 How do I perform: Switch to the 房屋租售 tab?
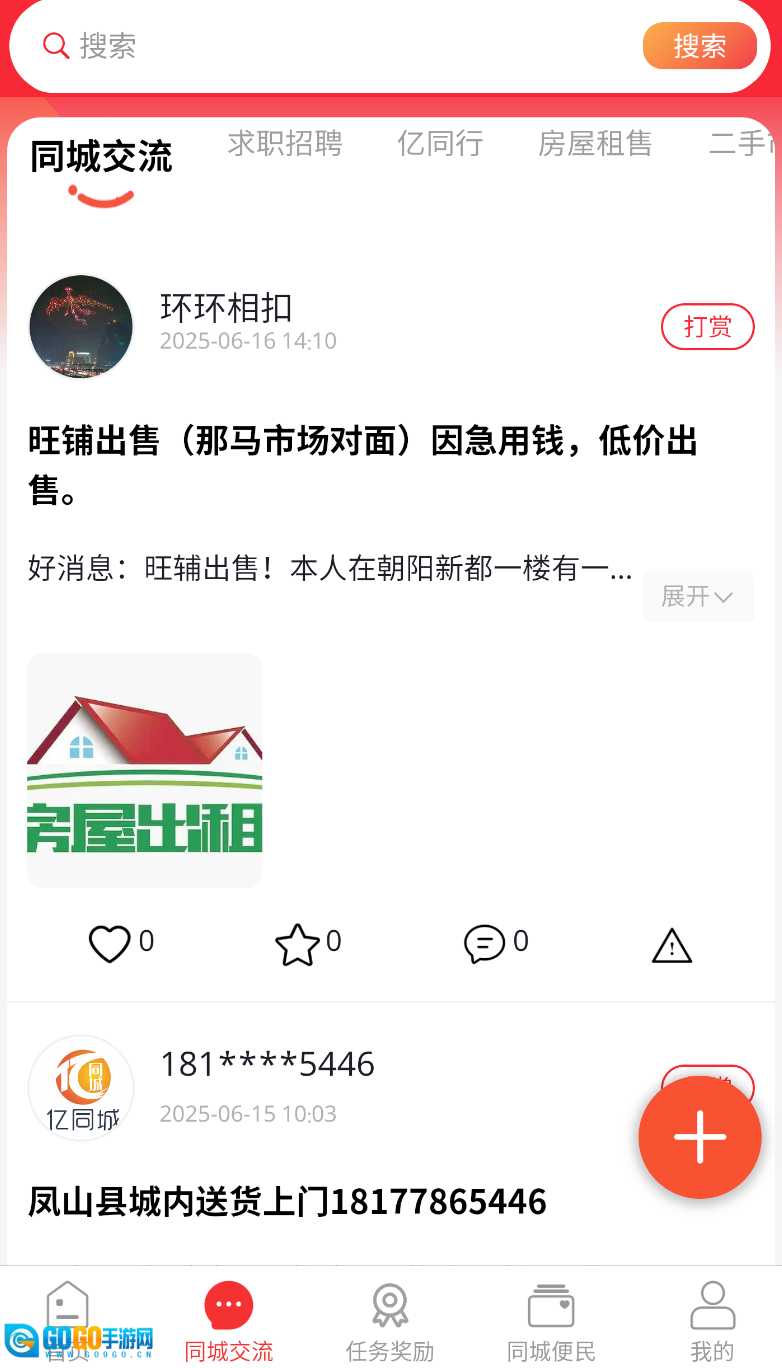[595, 144]
